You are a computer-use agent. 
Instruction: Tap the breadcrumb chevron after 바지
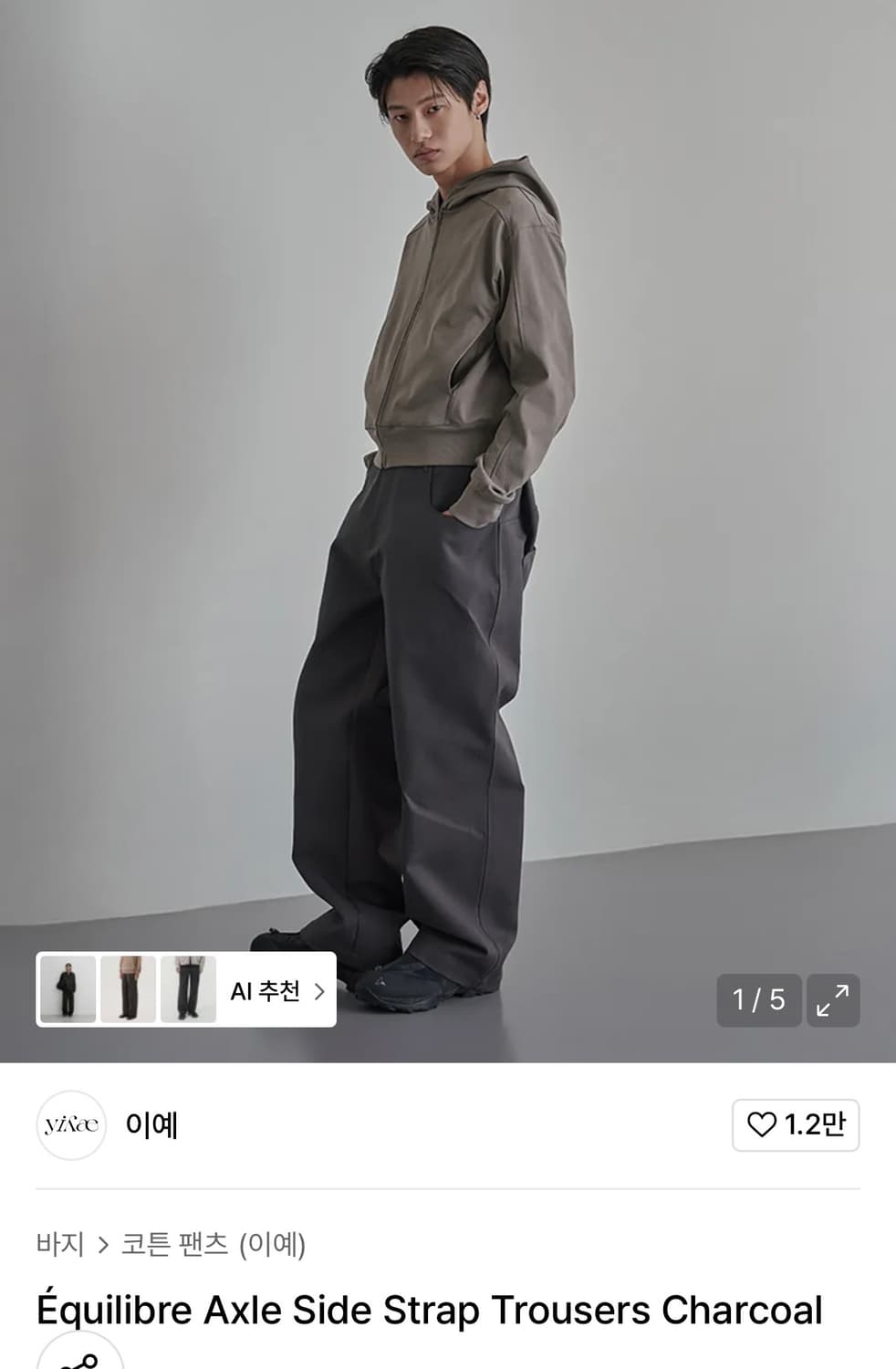click(x=103, y=1244)
